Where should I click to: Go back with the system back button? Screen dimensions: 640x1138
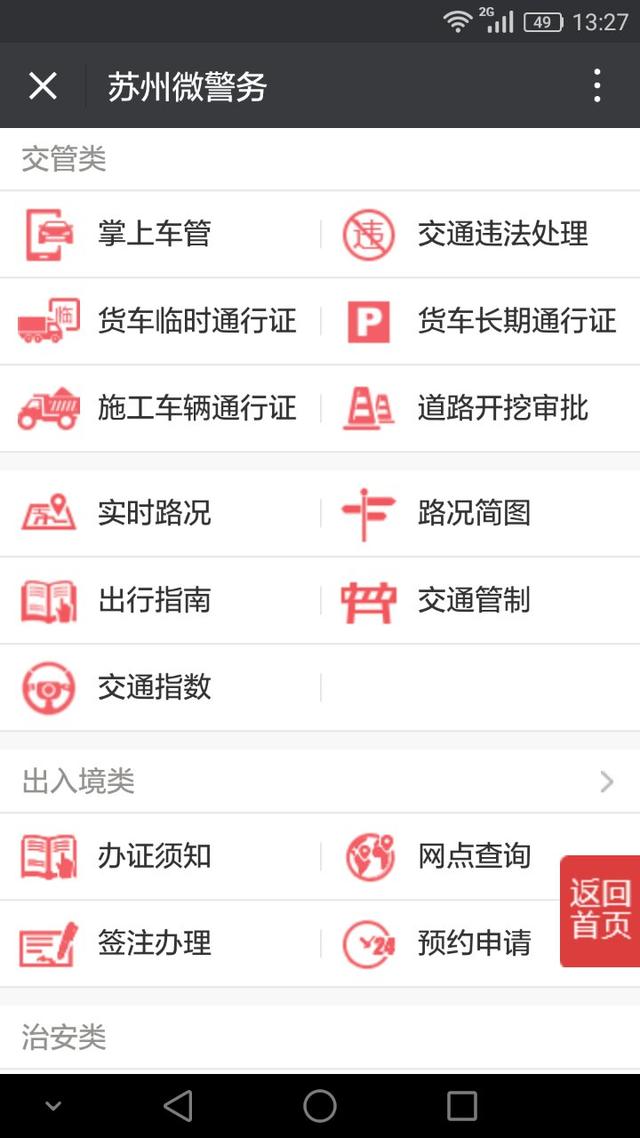(x=178, y=1105)
